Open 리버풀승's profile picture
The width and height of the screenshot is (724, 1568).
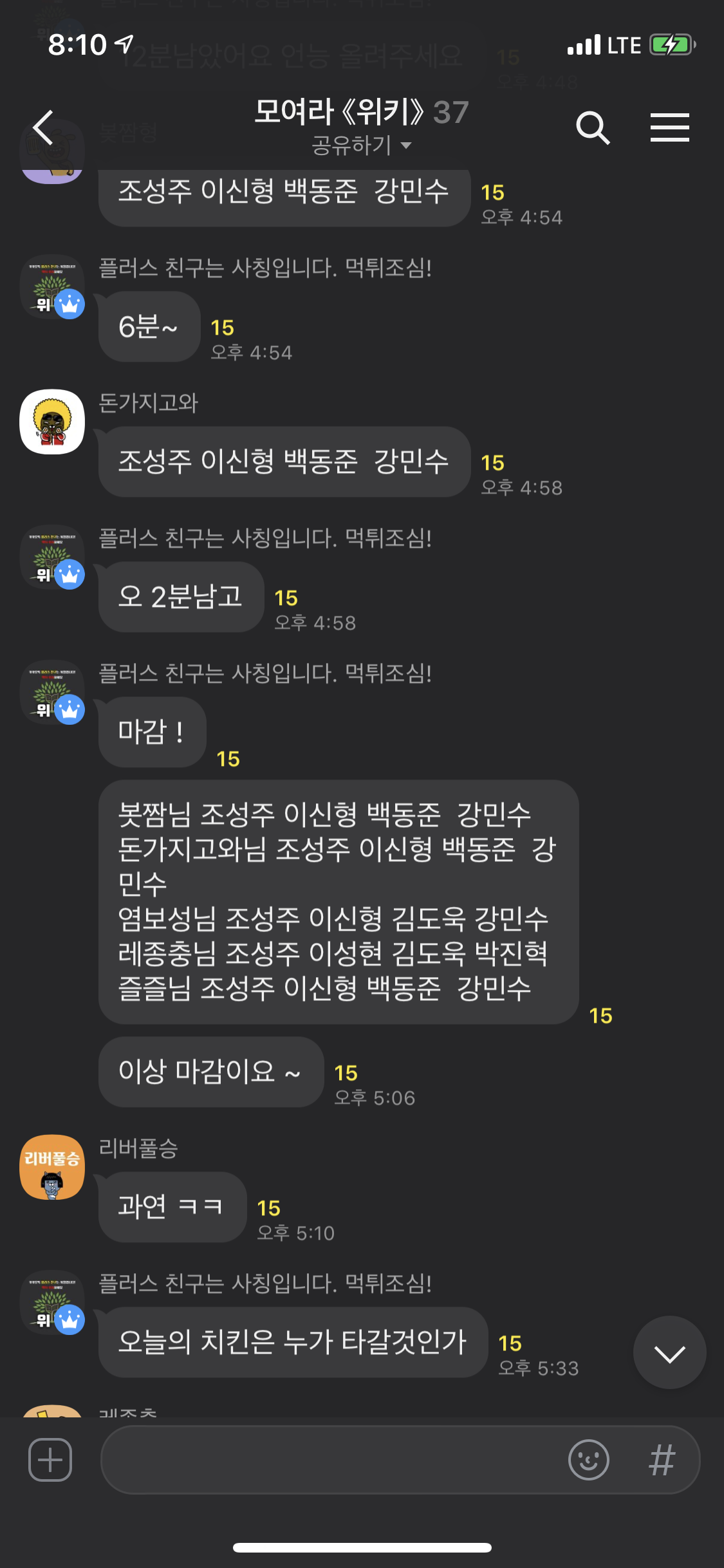click(52, 1167)
